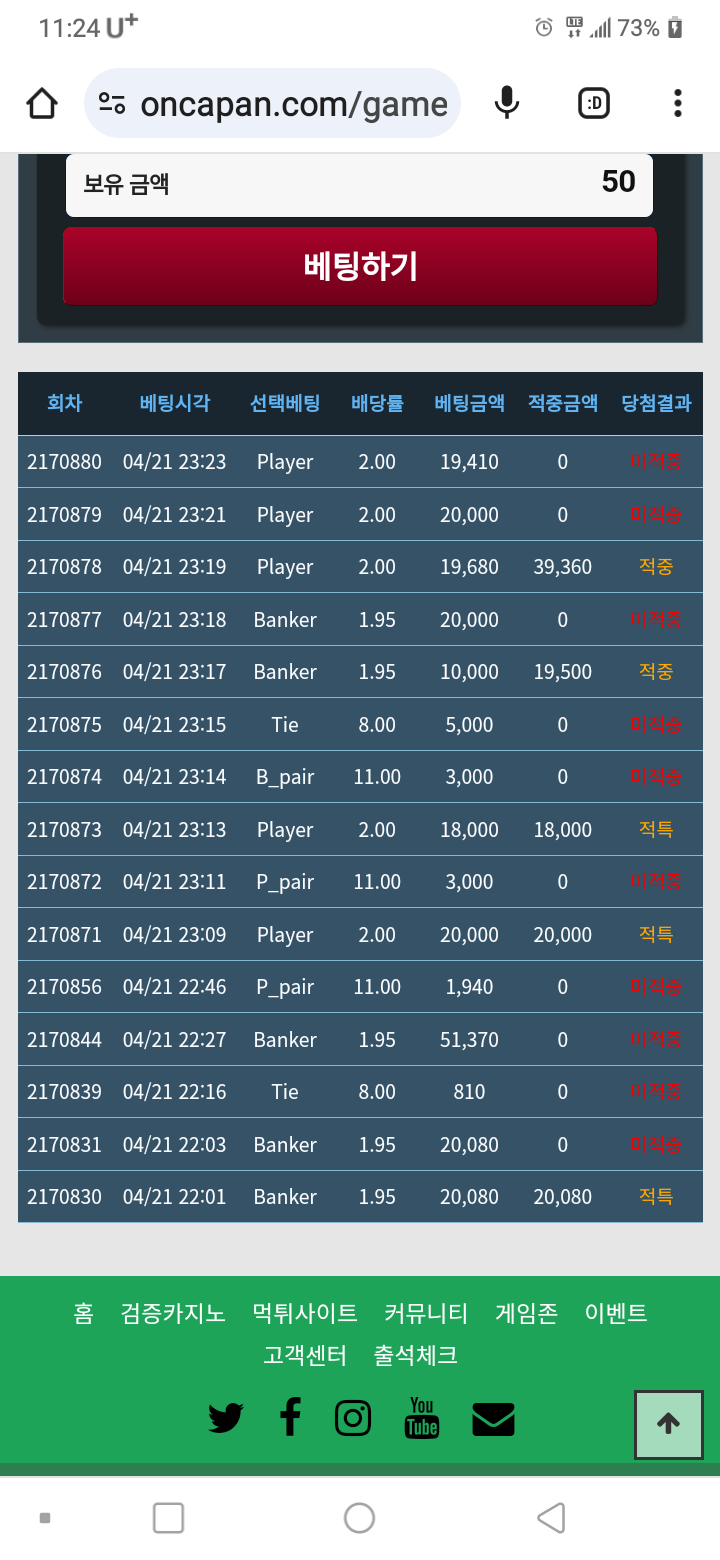The image size is (720, 1560).
Task: Start voice search with microphone
Action: 508,103
